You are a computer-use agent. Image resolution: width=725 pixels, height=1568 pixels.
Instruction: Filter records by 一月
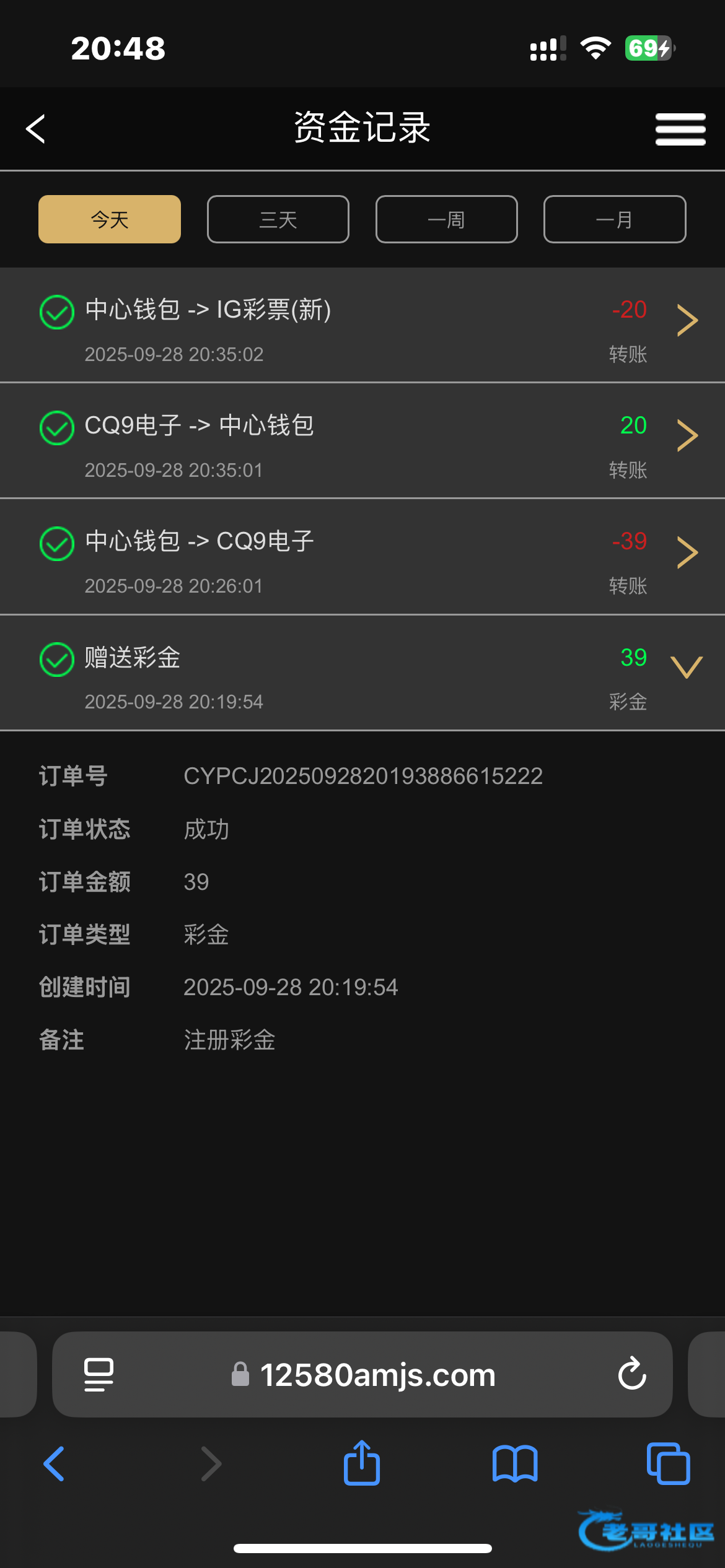click(615, 219)
